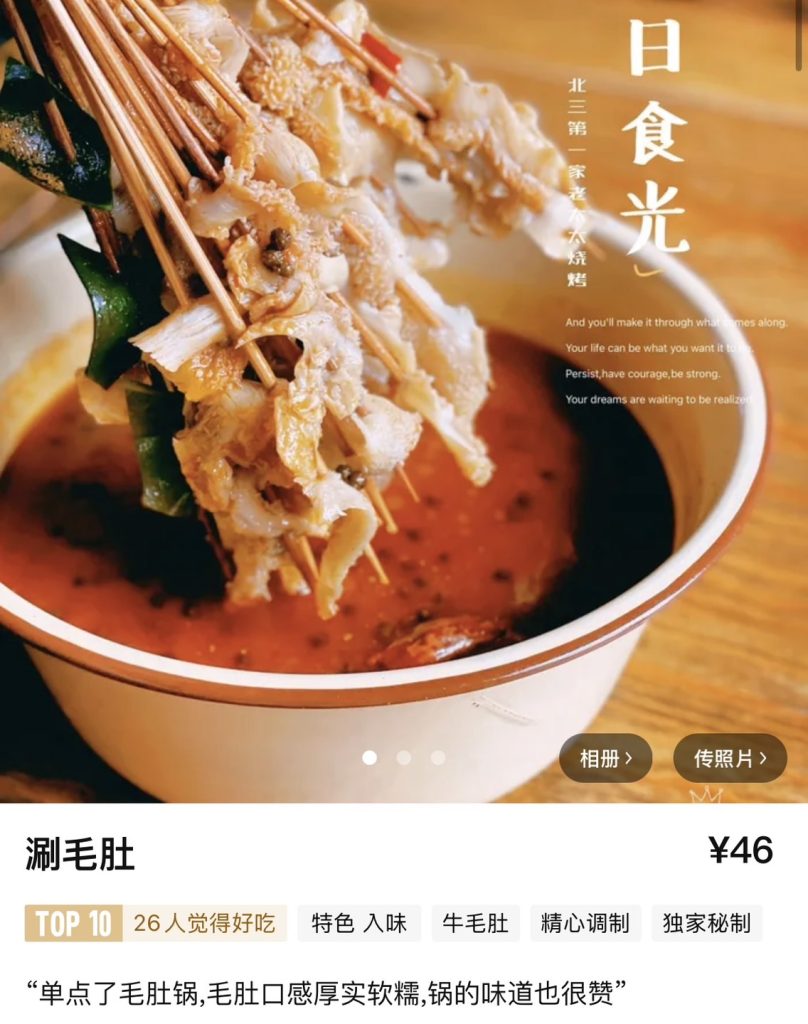Screen dimensions: 808x1024
Task: Open the 相册 photo album
Action: [x=606, y=758]
